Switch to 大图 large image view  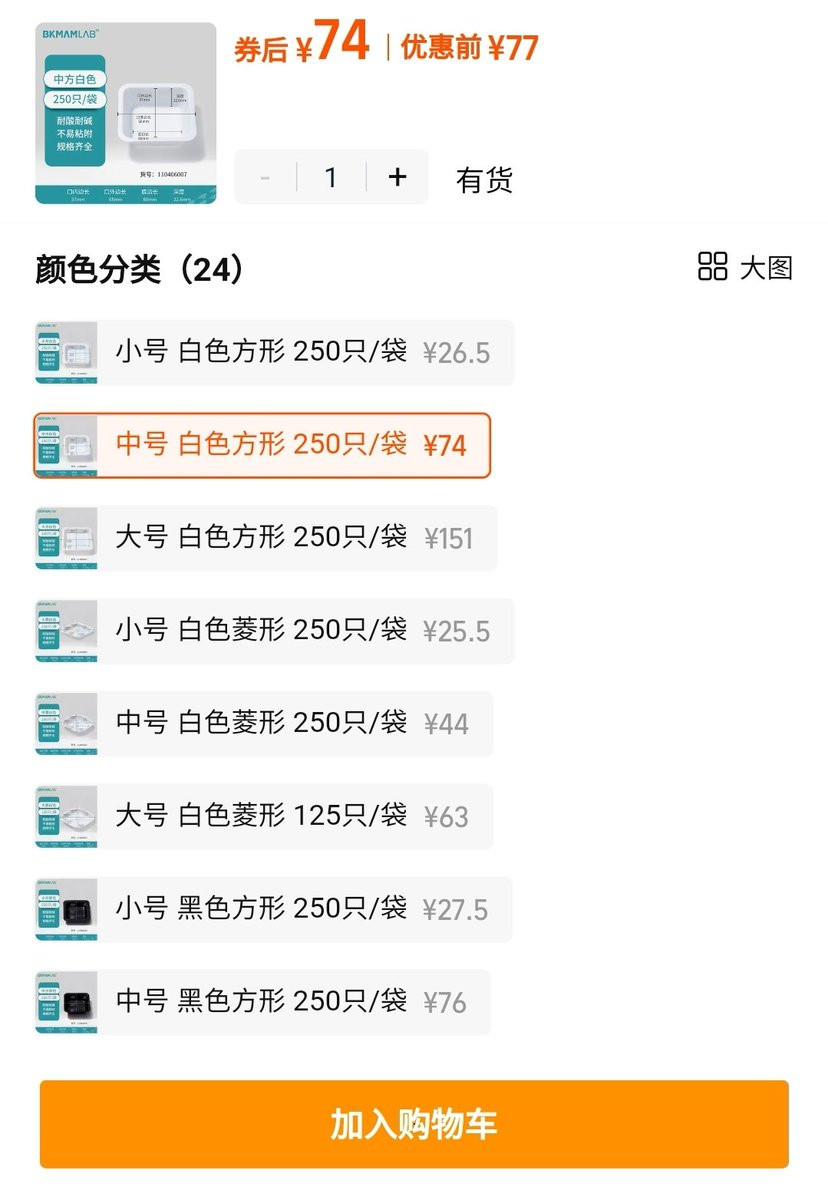(745, 267)
